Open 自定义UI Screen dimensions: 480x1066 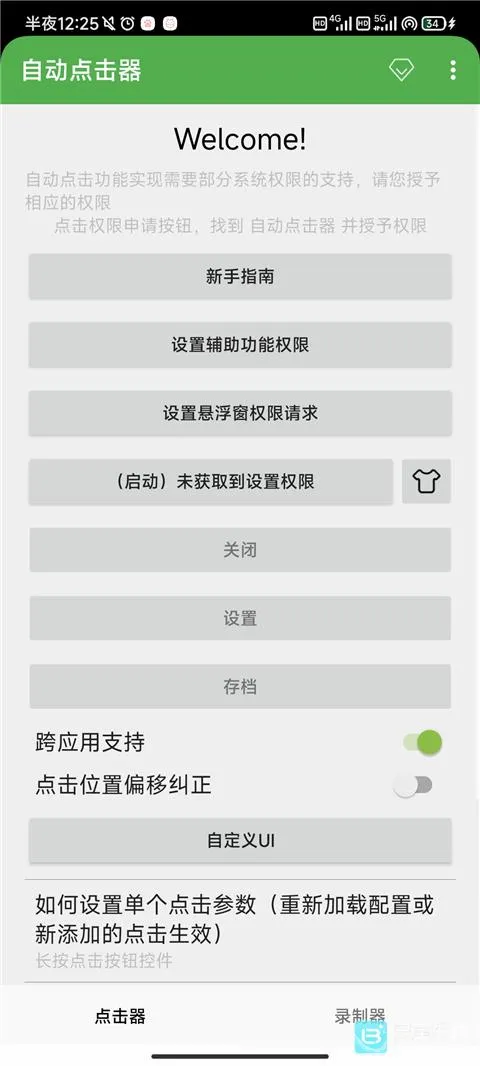pyautogui.click(x=240, y=841)
